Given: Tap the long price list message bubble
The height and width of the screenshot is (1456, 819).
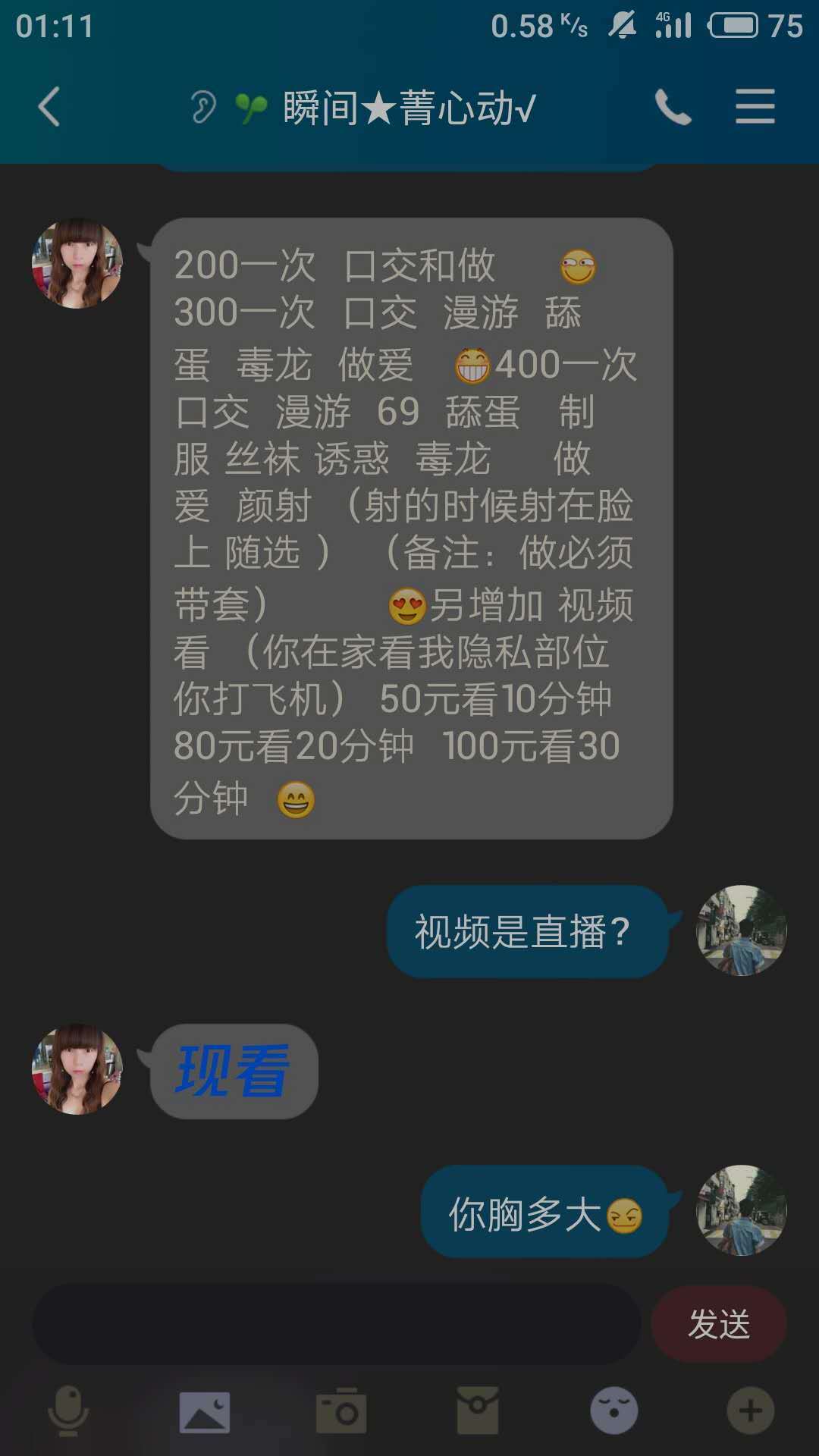Looking at the screenshot, I should click(409, 523).
